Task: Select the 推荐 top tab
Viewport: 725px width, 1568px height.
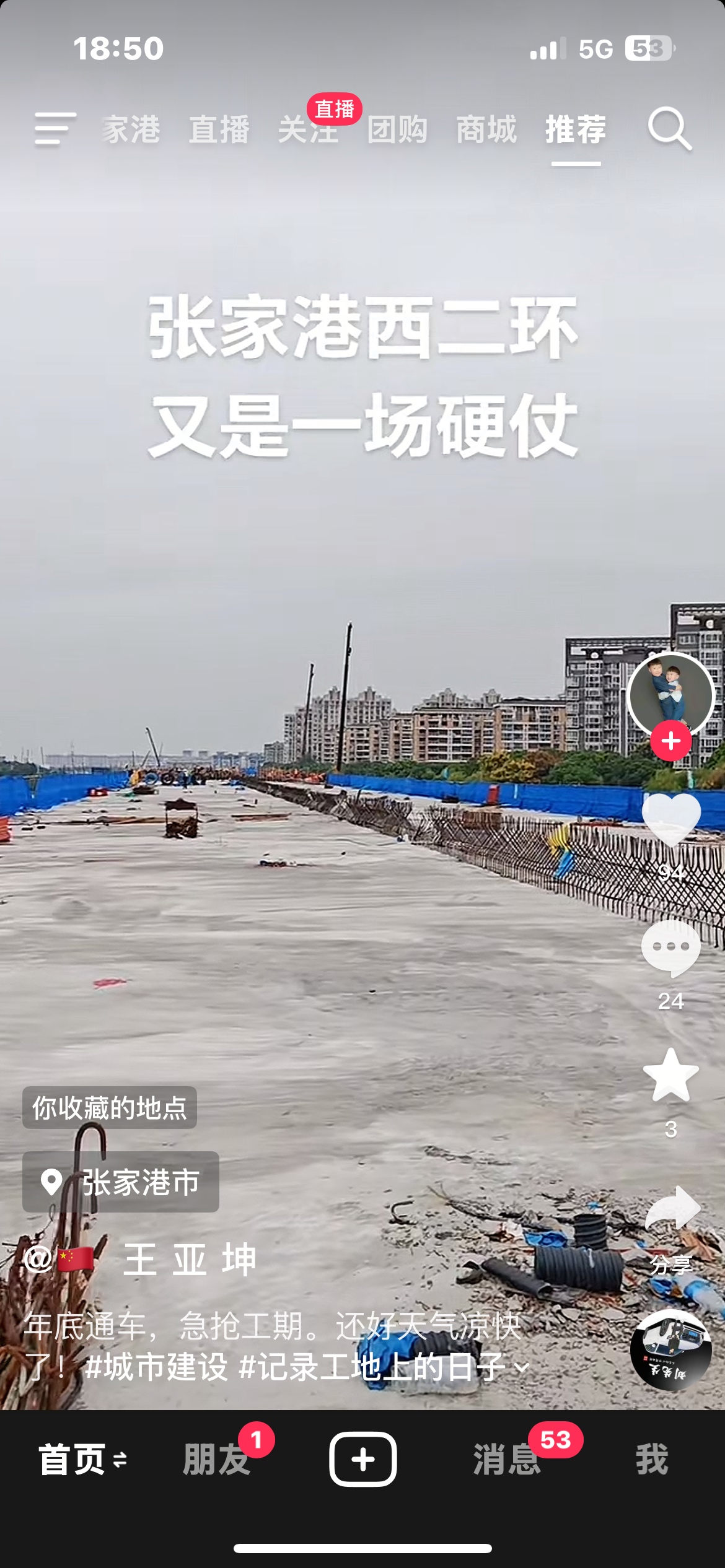Action: tap(576, 129)
